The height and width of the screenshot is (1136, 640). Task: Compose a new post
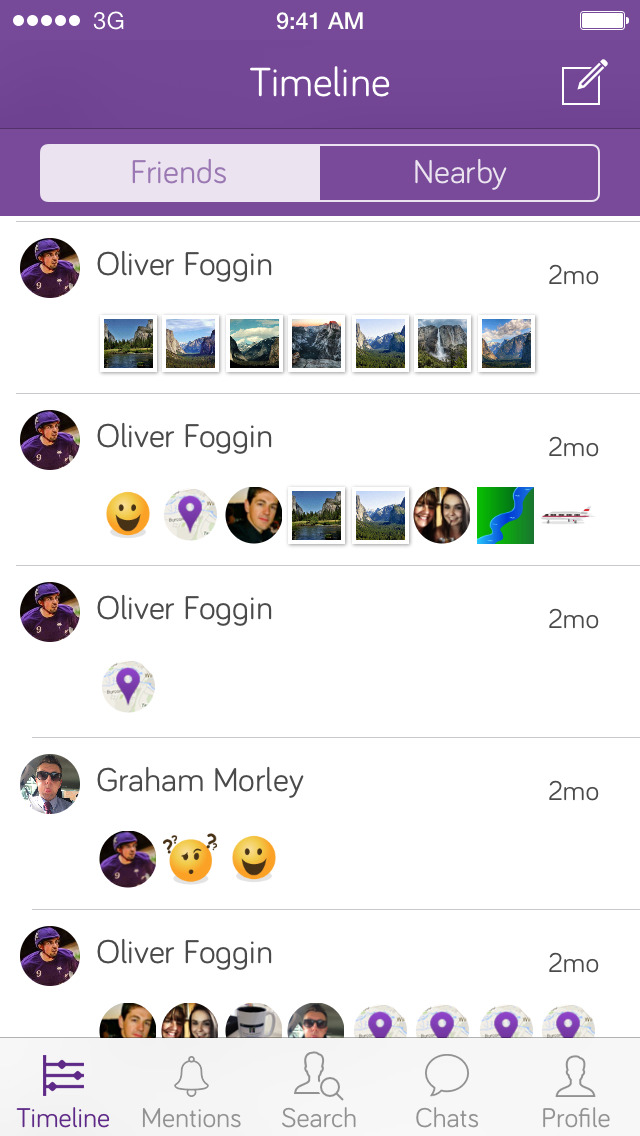point(584,84)
